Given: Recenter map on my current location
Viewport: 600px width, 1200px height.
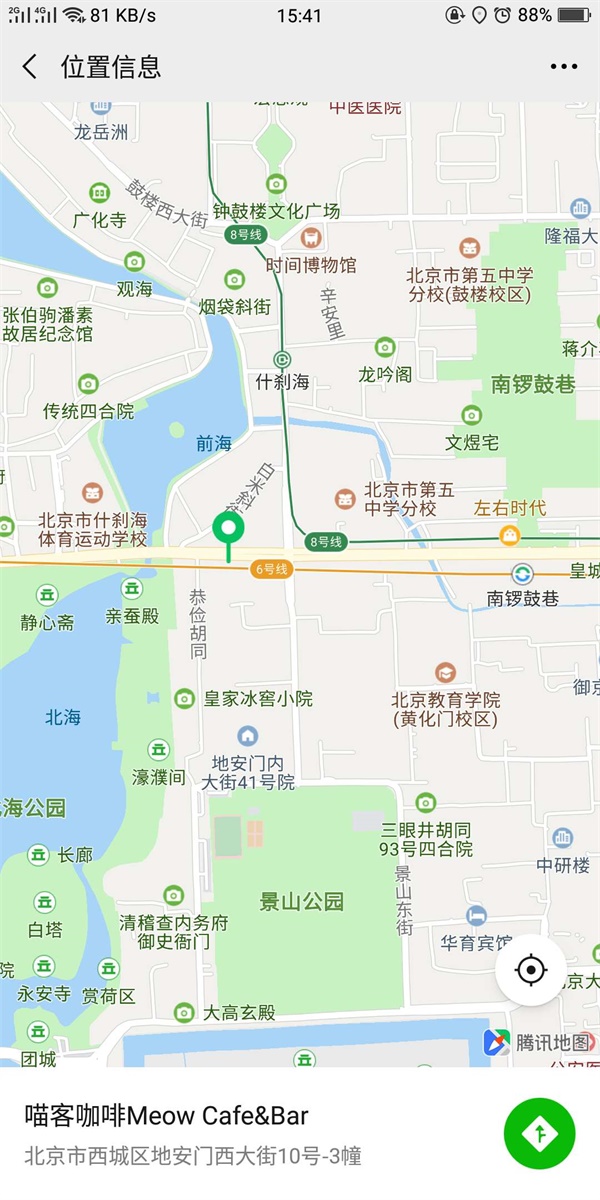Looking at the screenshot, I should [x=531, y=970].
